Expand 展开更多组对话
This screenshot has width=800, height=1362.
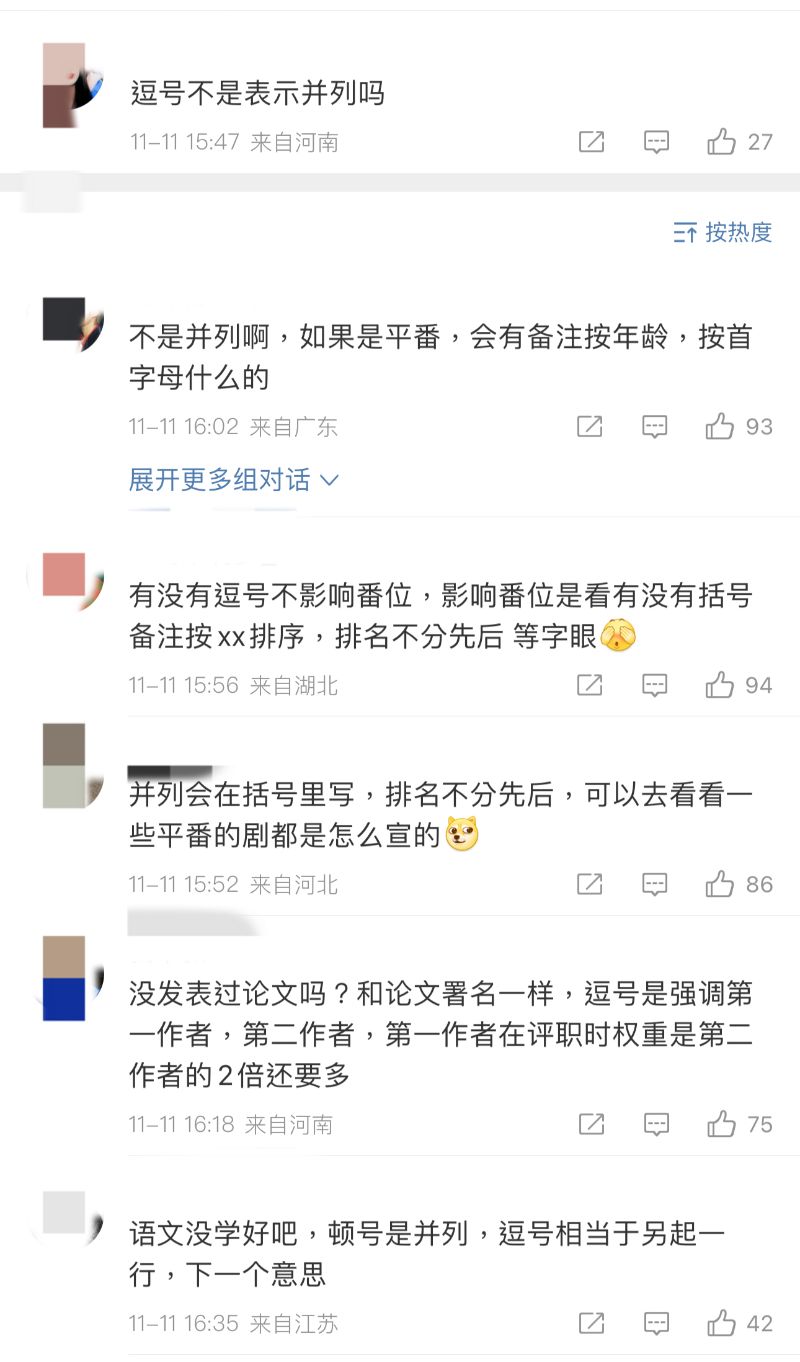click(x=234, y=480)
